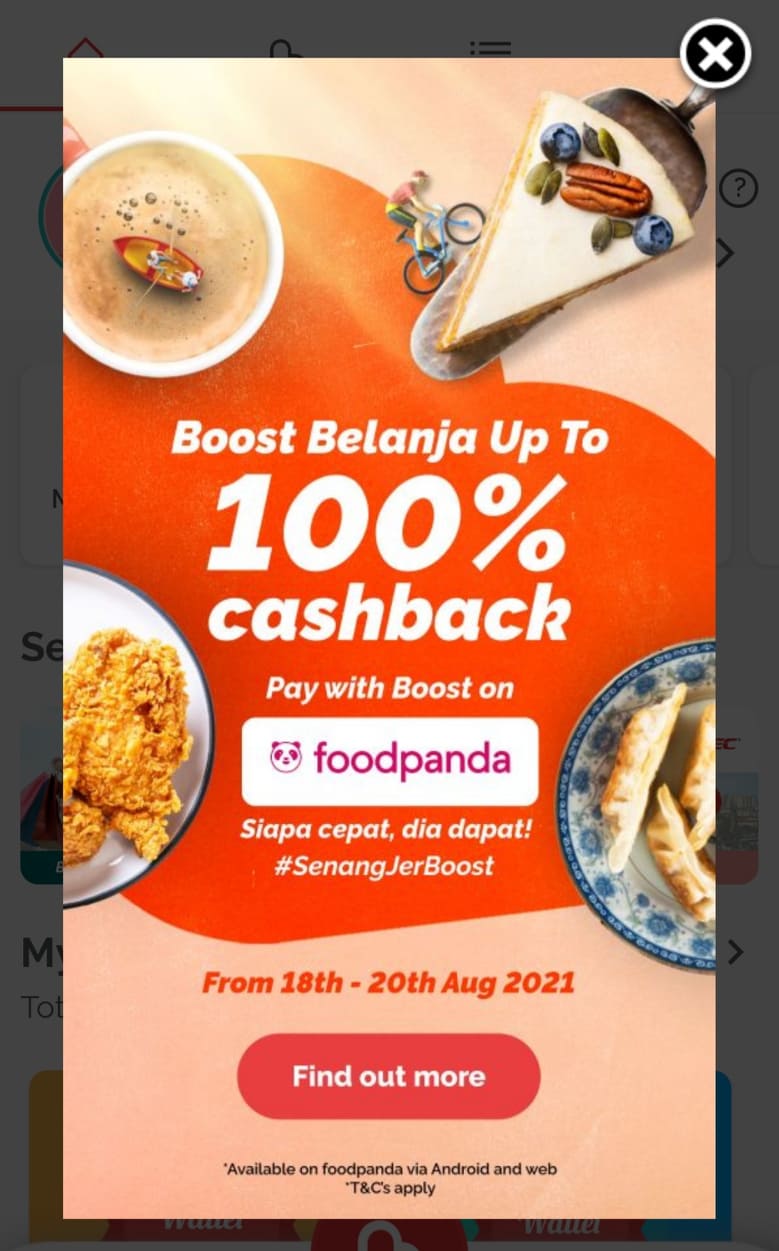Tap the Find out more button
The image size is (779, 1251).
coord(388,1076)
